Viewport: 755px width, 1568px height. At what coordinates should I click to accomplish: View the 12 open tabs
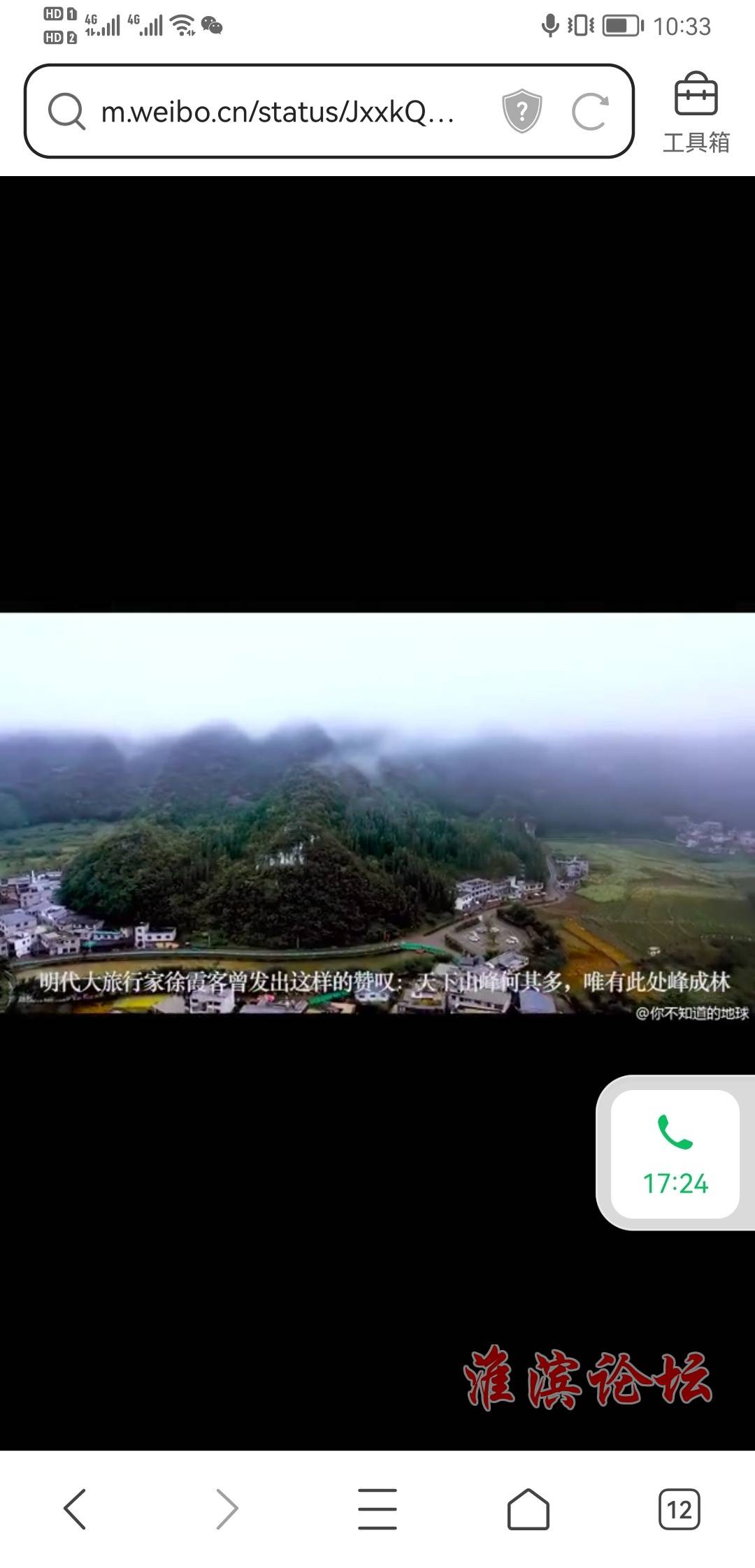click(679, 1509)
